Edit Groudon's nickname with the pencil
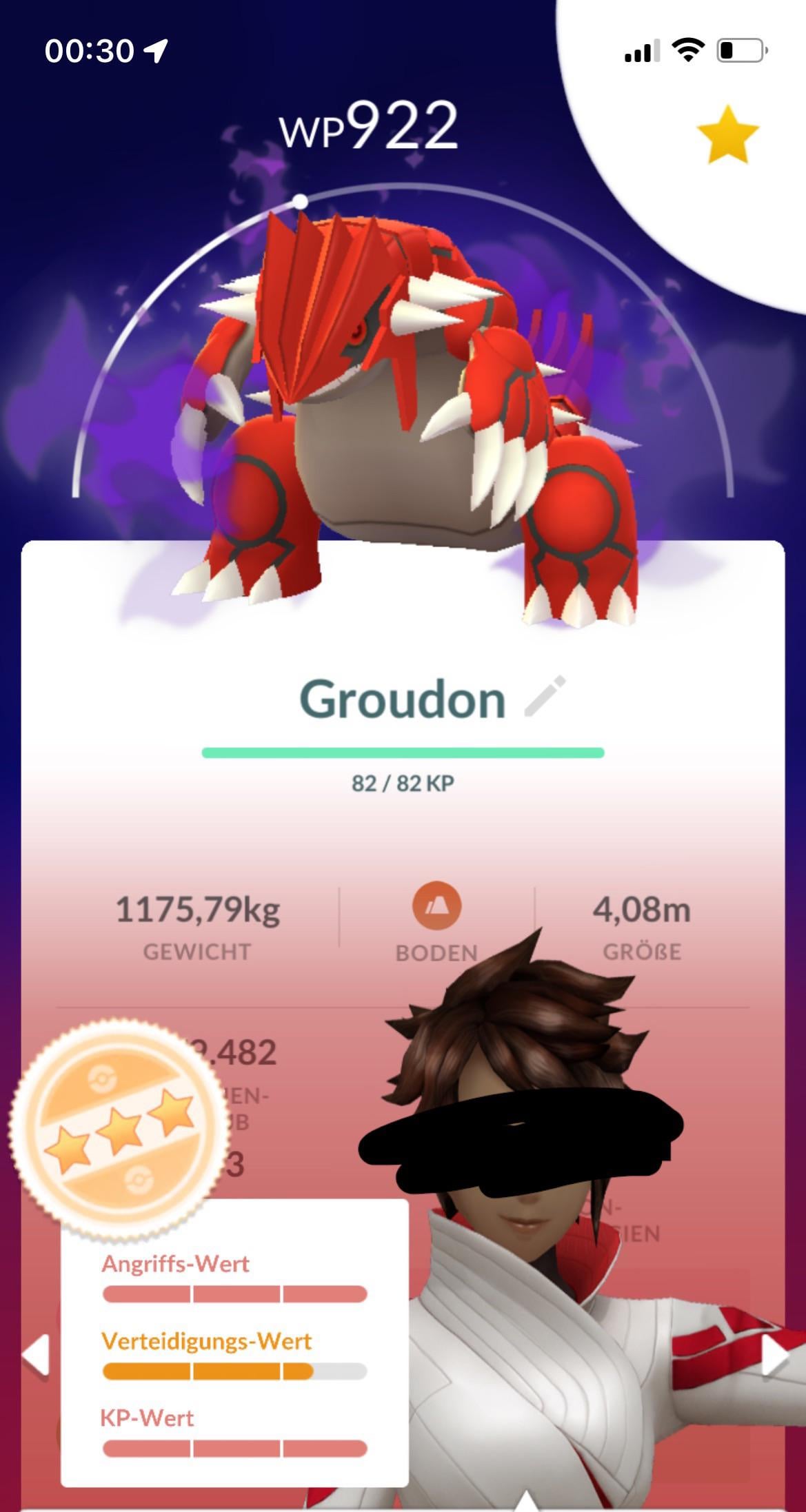Image resolution: width=806 pixels, height=1512 pixels. pos(545,697)
